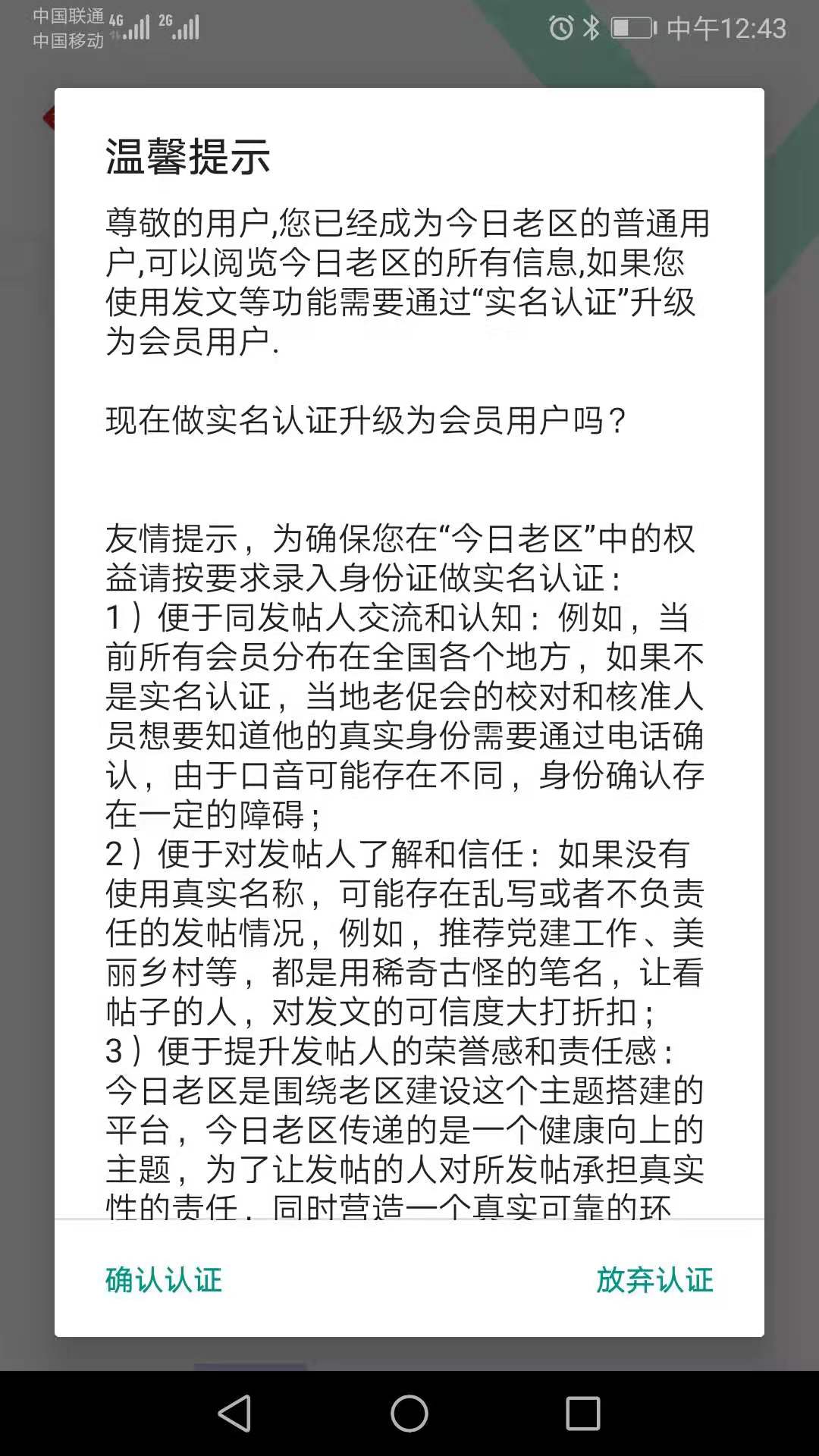Return to the home screen

point(409,1414)
